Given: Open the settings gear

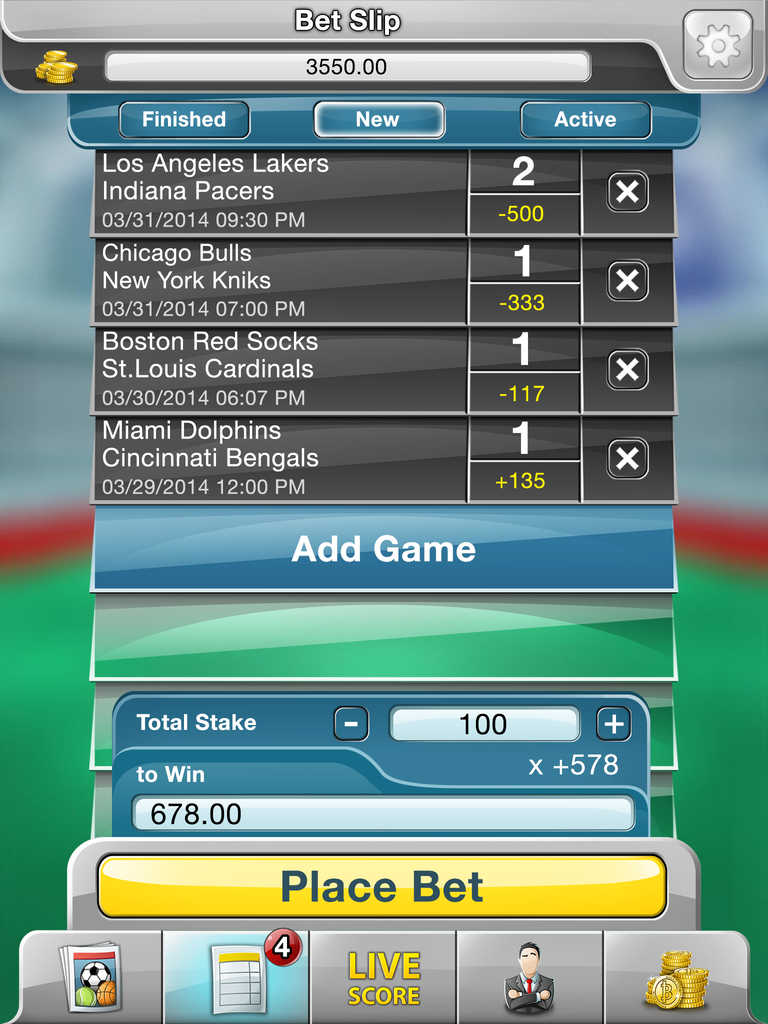Looking at the screenshot, I should (x=717, y=45).
